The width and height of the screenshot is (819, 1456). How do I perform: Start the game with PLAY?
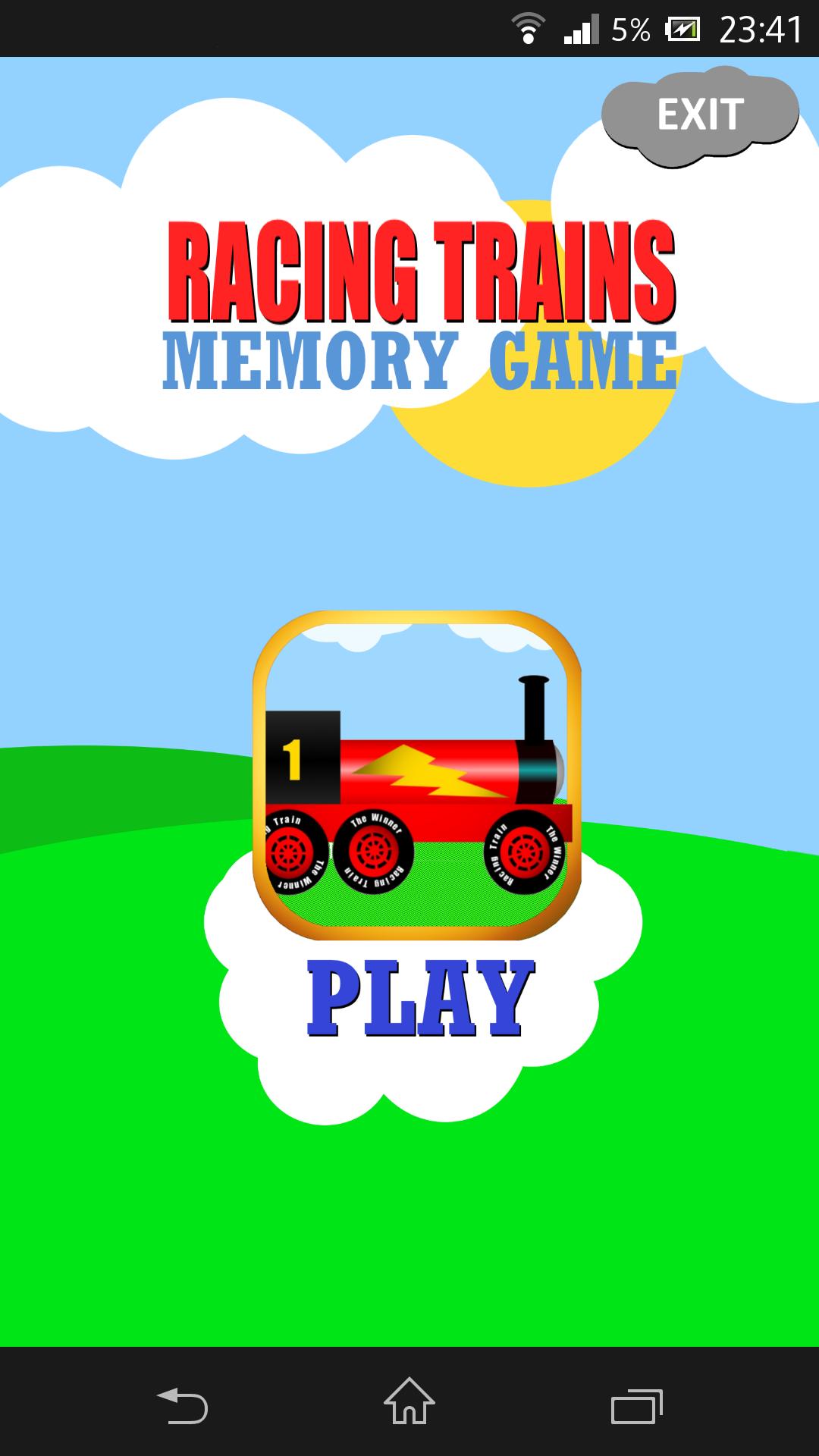click(421, 996)
